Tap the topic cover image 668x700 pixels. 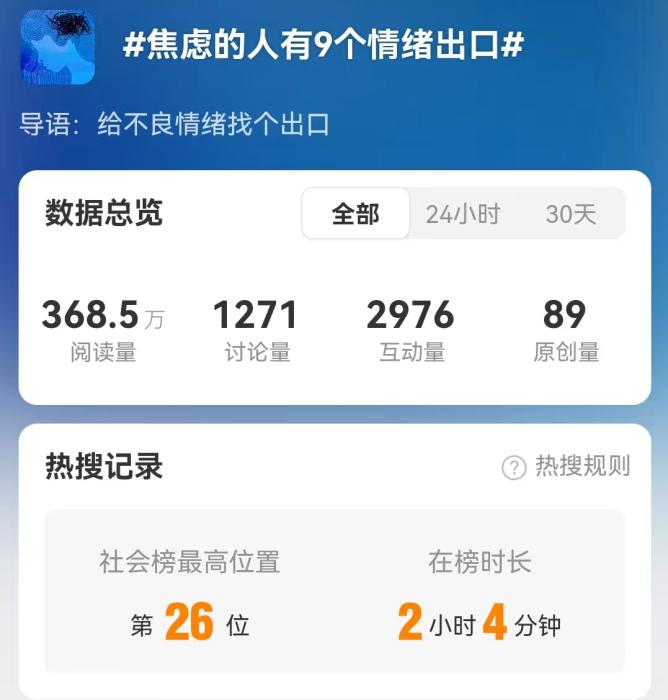[x=58, y=47]
